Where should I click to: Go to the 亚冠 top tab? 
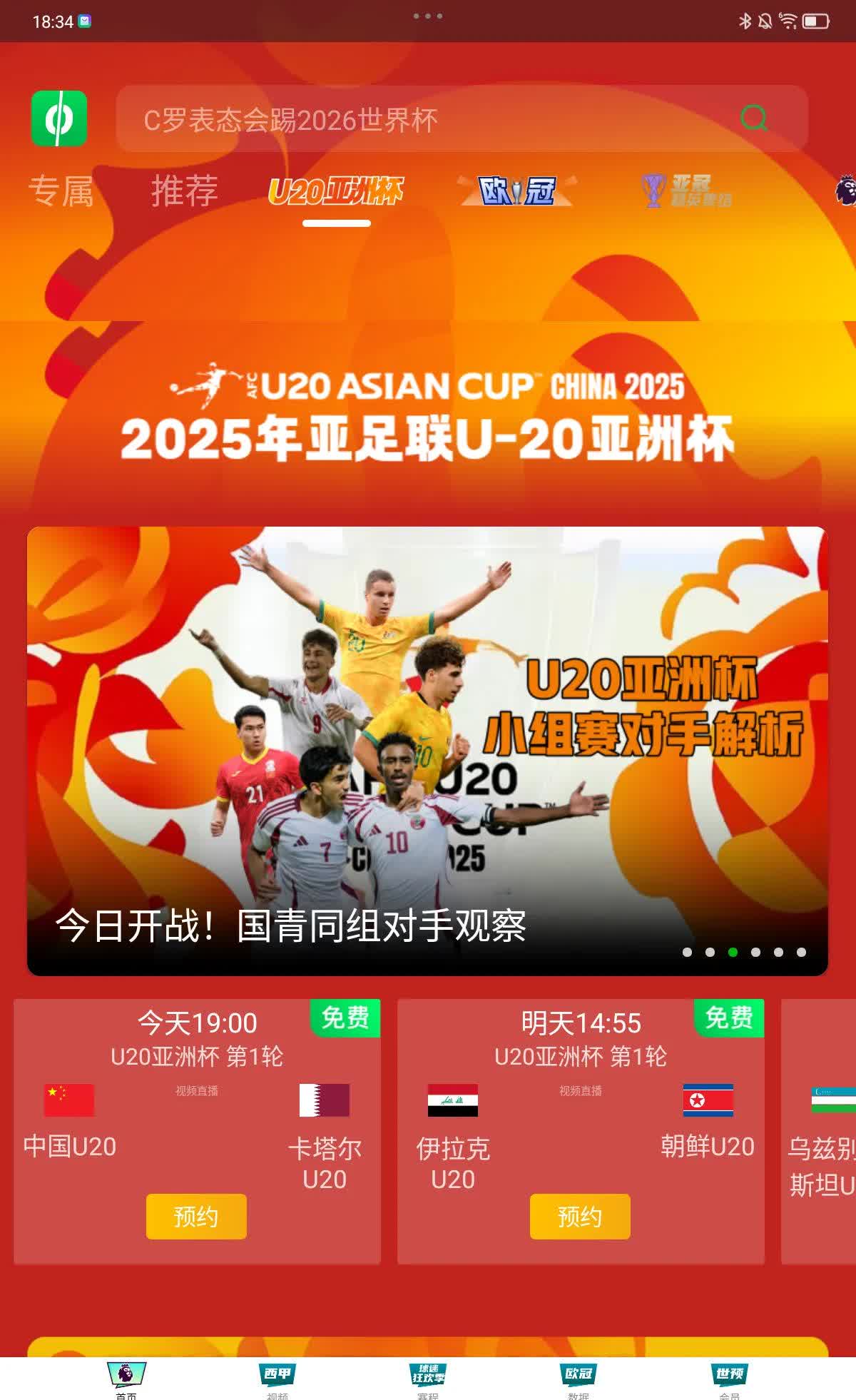(688, 191)
